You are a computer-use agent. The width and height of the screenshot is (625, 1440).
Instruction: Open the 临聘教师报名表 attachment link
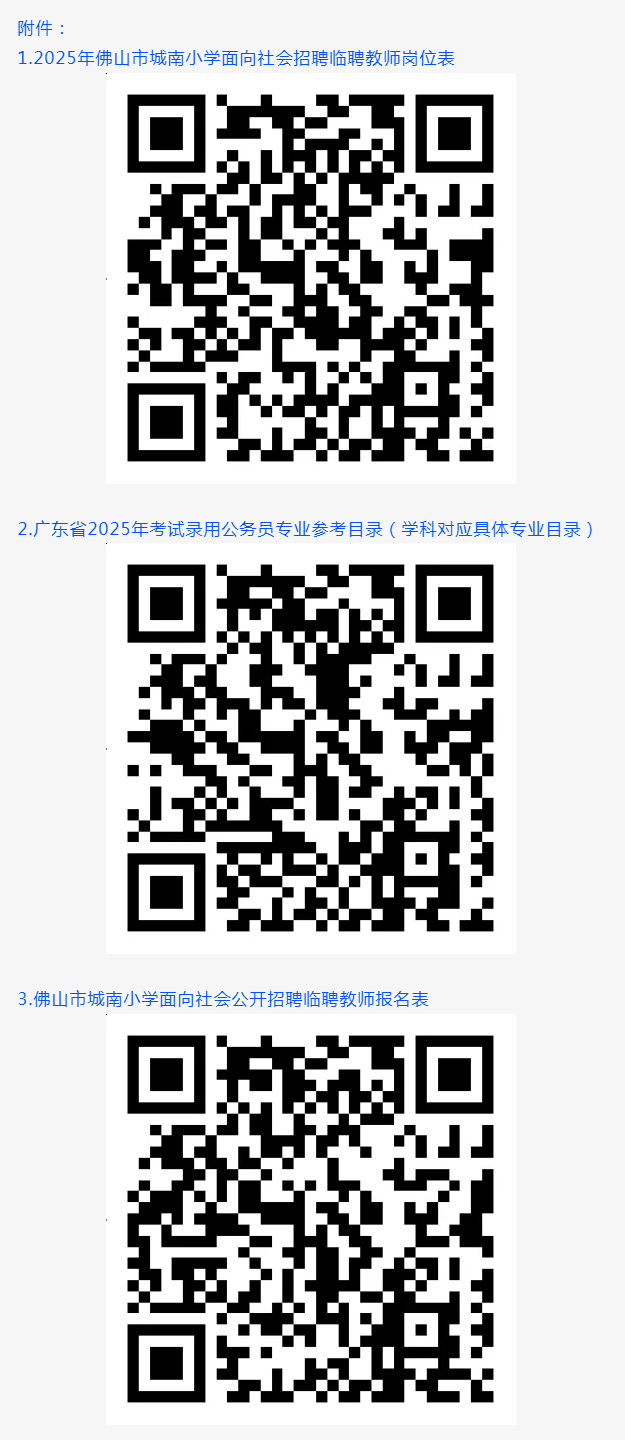click(223, 998)
